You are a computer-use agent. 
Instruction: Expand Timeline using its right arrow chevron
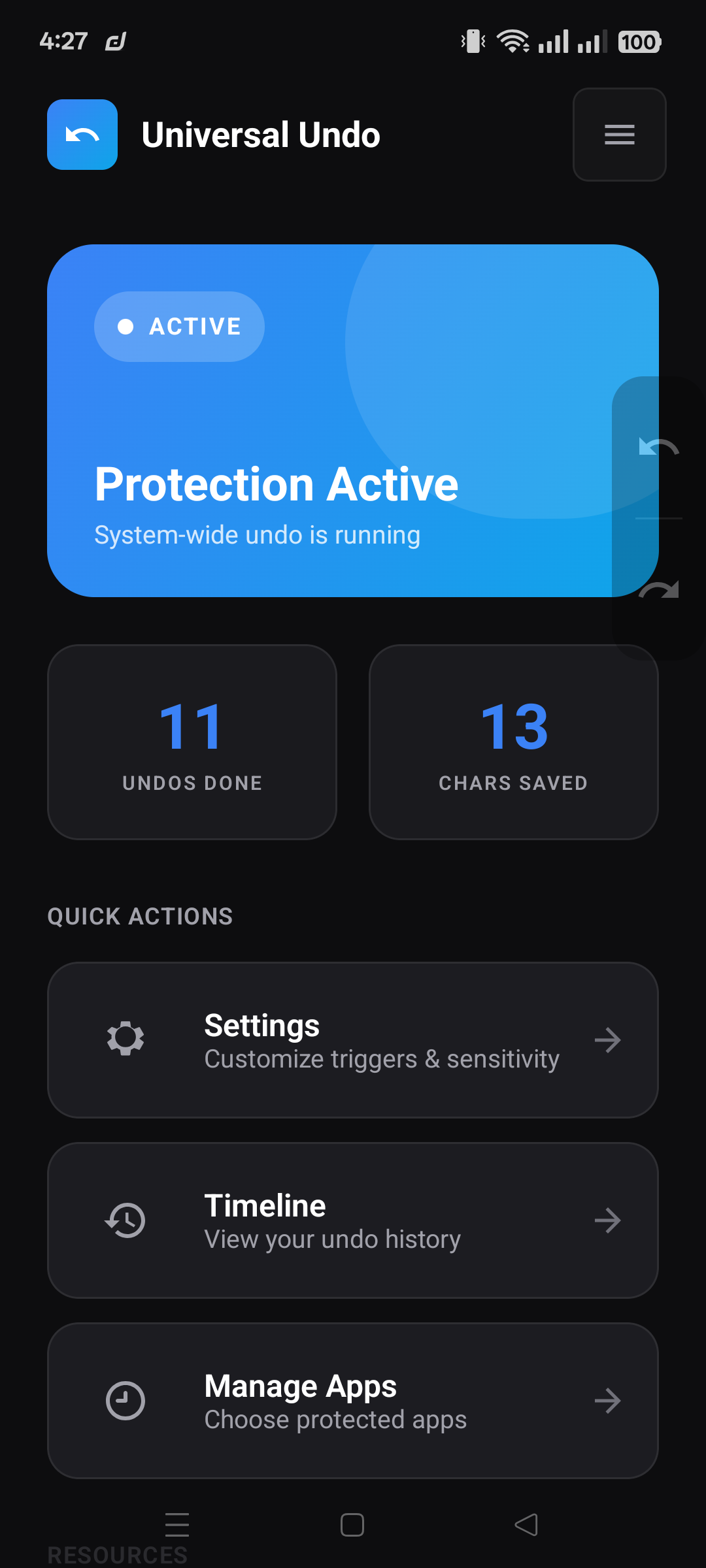[x=607, y=1220]
